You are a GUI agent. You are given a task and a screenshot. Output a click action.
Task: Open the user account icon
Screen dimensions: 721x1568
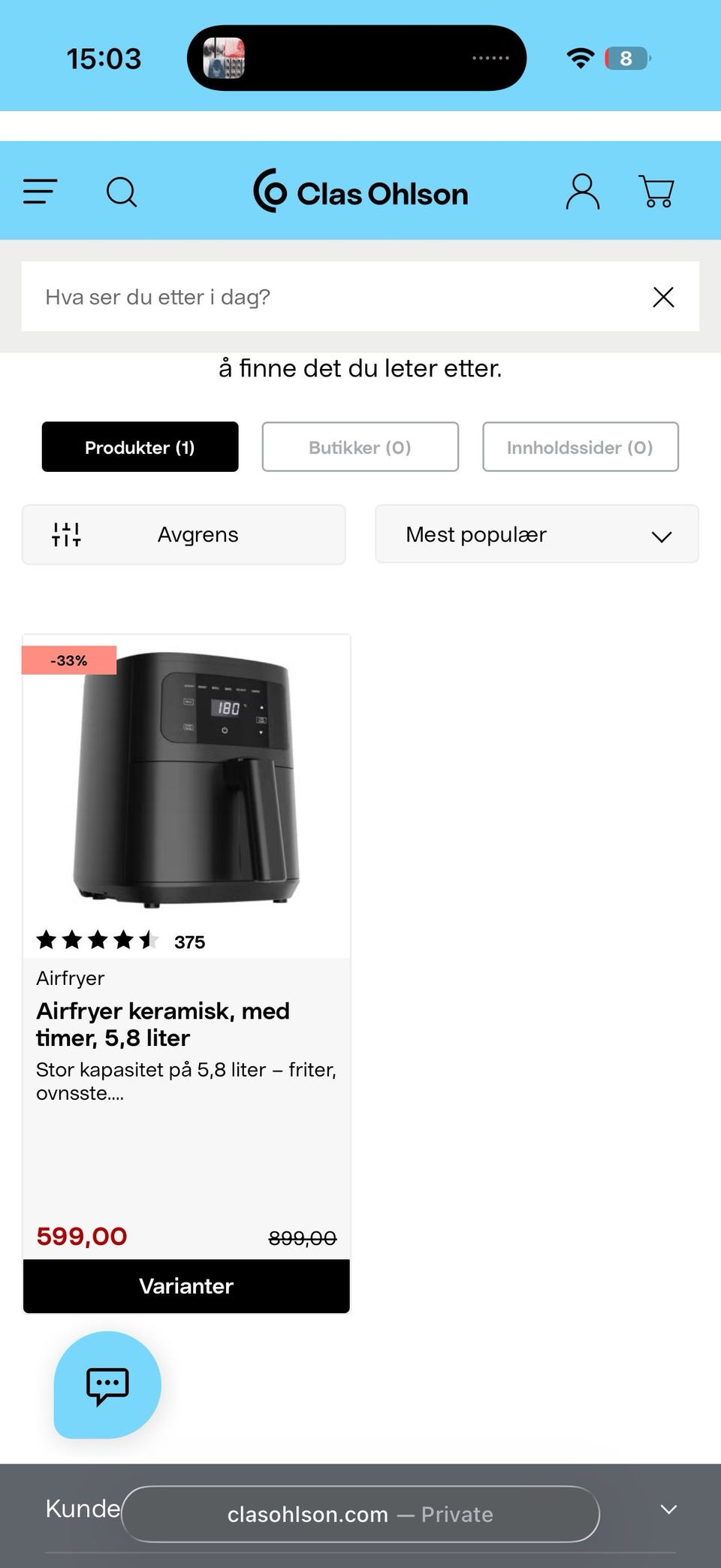(582, 192)
